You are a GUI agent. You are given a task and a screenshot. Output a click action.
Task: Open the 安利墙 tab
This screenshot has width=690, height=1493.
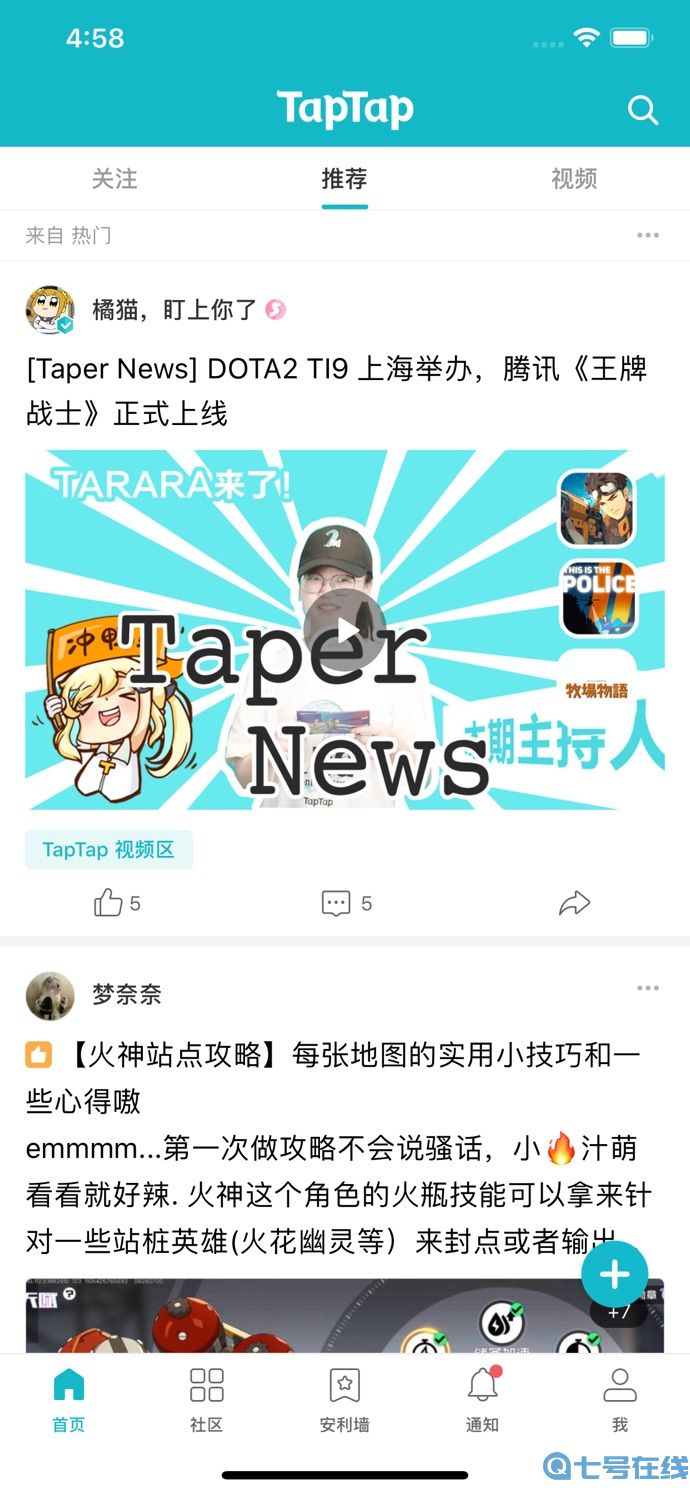[x=344, y=1400]
